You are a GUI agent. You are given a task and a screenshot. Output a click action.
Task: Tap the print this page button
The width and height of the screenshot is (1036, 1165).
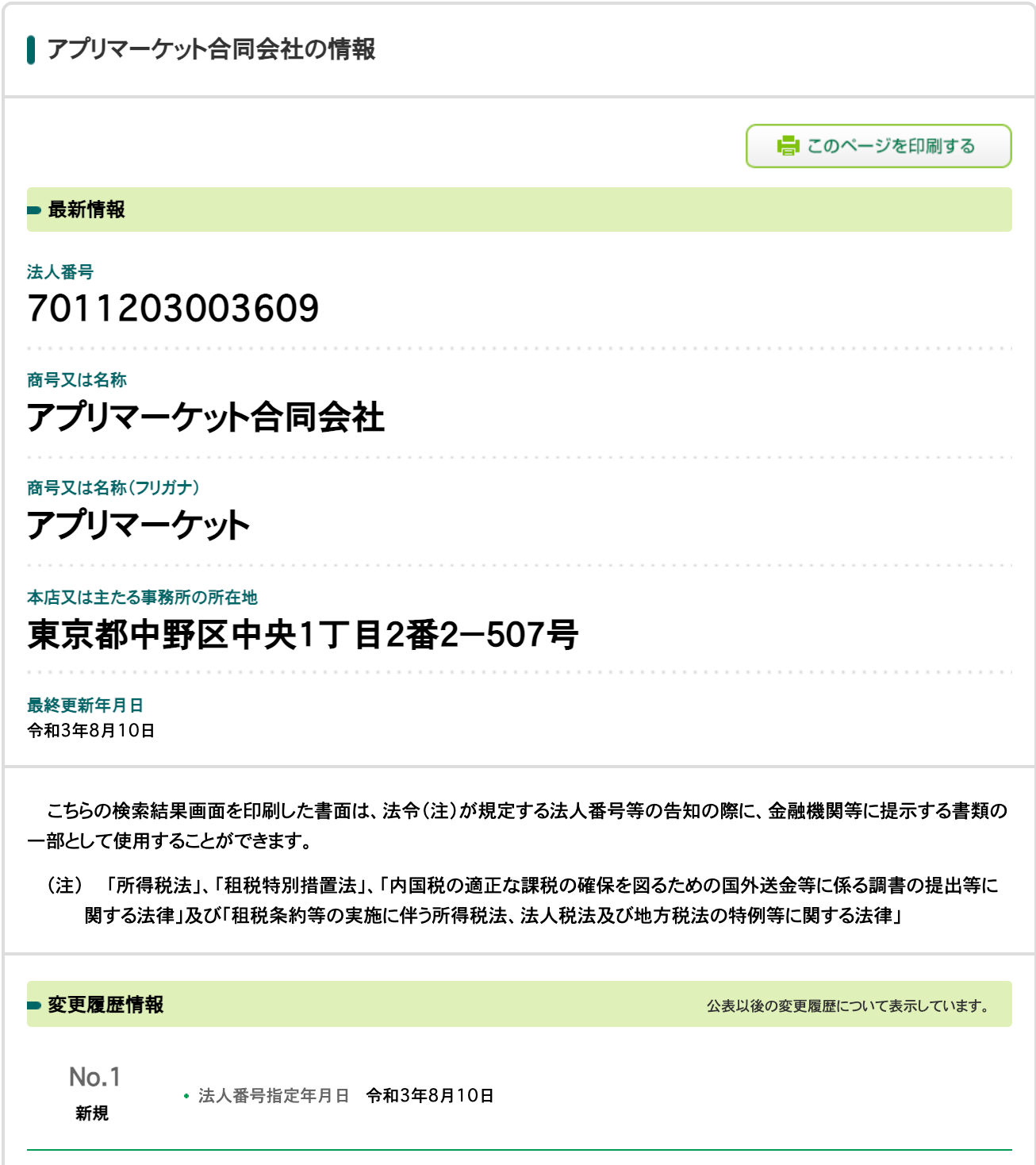(878, 146)
